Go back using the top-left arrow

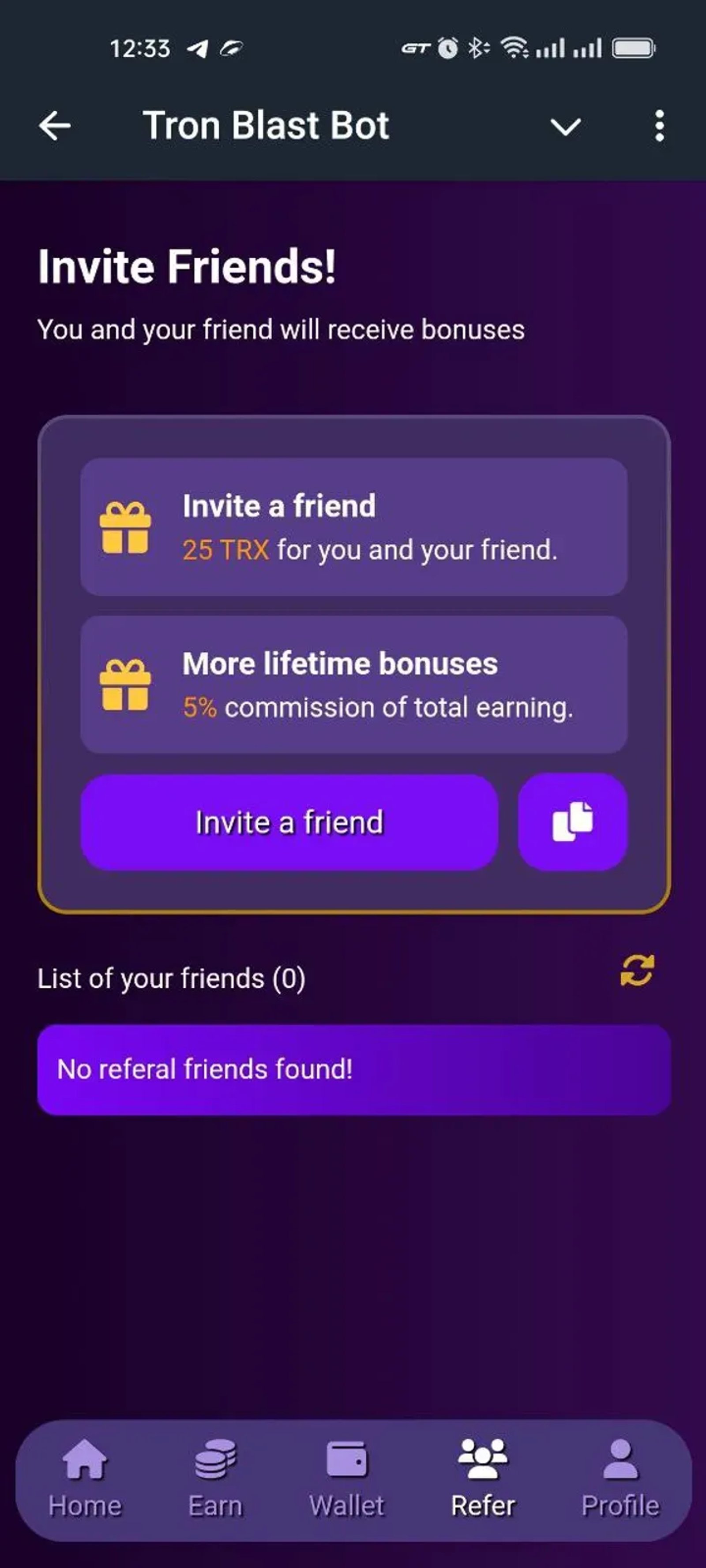(x=55, y=126)
